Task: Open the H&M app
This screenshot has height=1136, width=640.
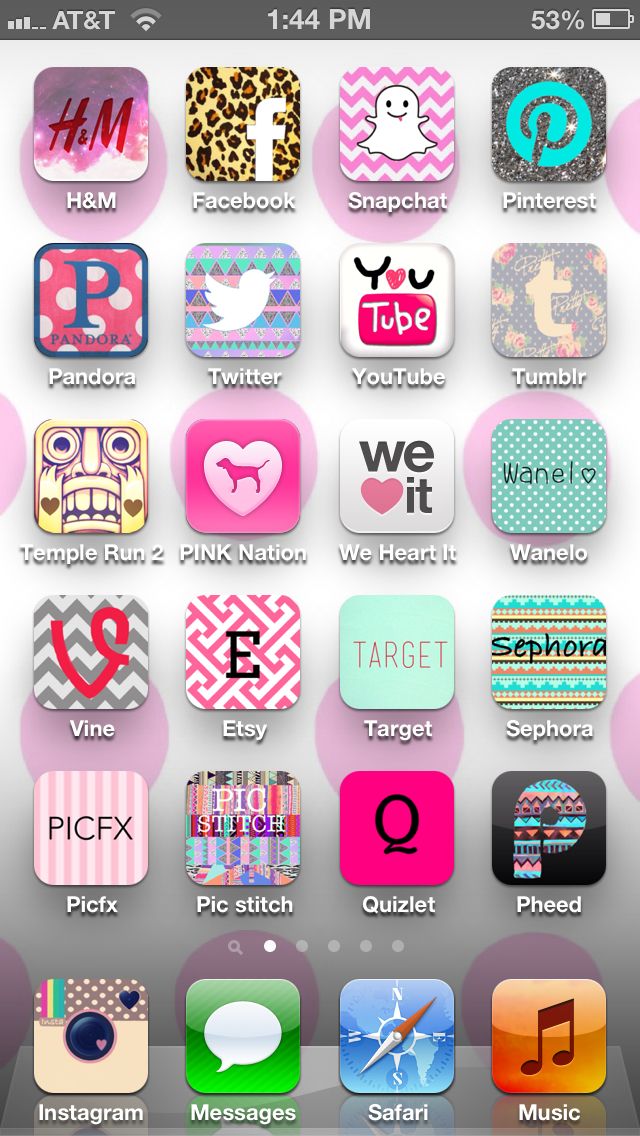Action: 91,124
